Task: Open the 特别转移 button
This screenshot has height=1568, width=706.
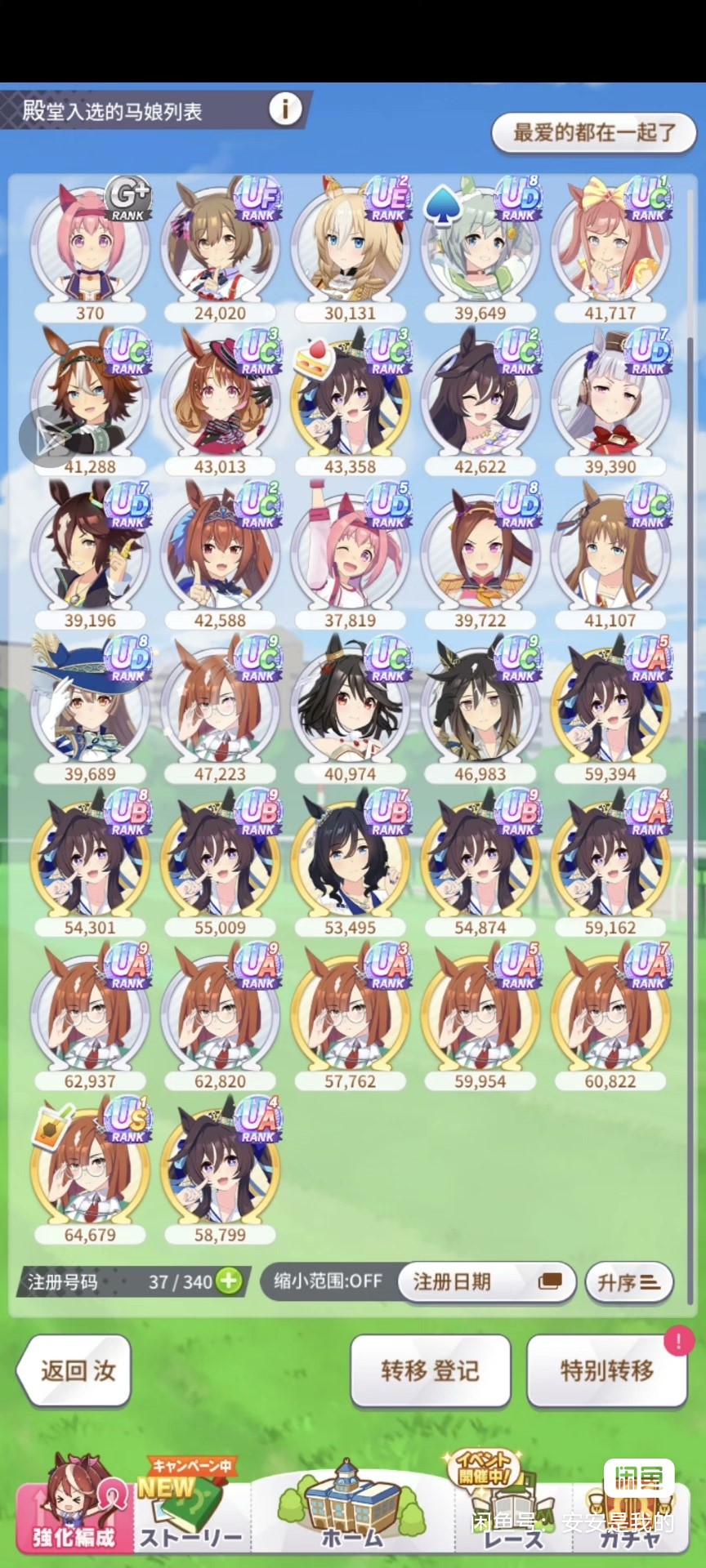Action: [x=606, y=1371]
